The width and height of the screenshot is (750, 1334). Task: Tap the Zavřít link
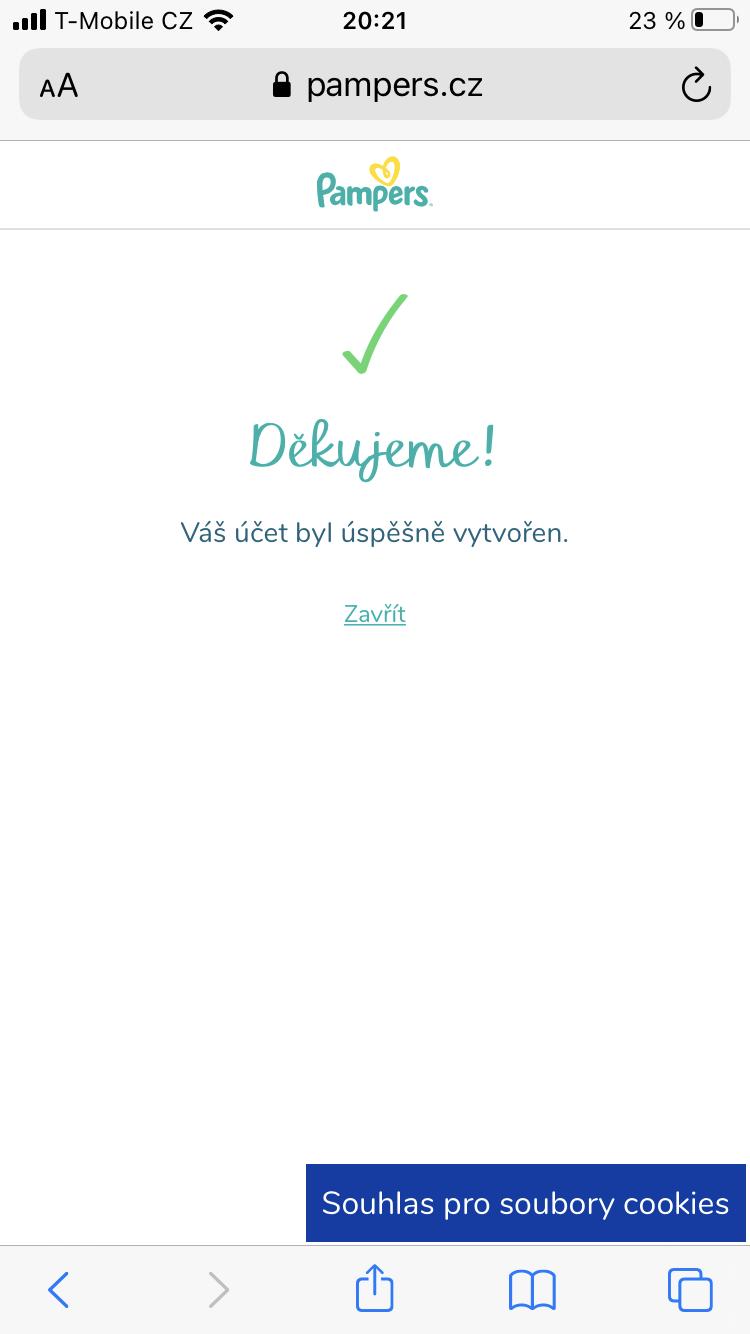pyautogui.click(x=375, y=614)
